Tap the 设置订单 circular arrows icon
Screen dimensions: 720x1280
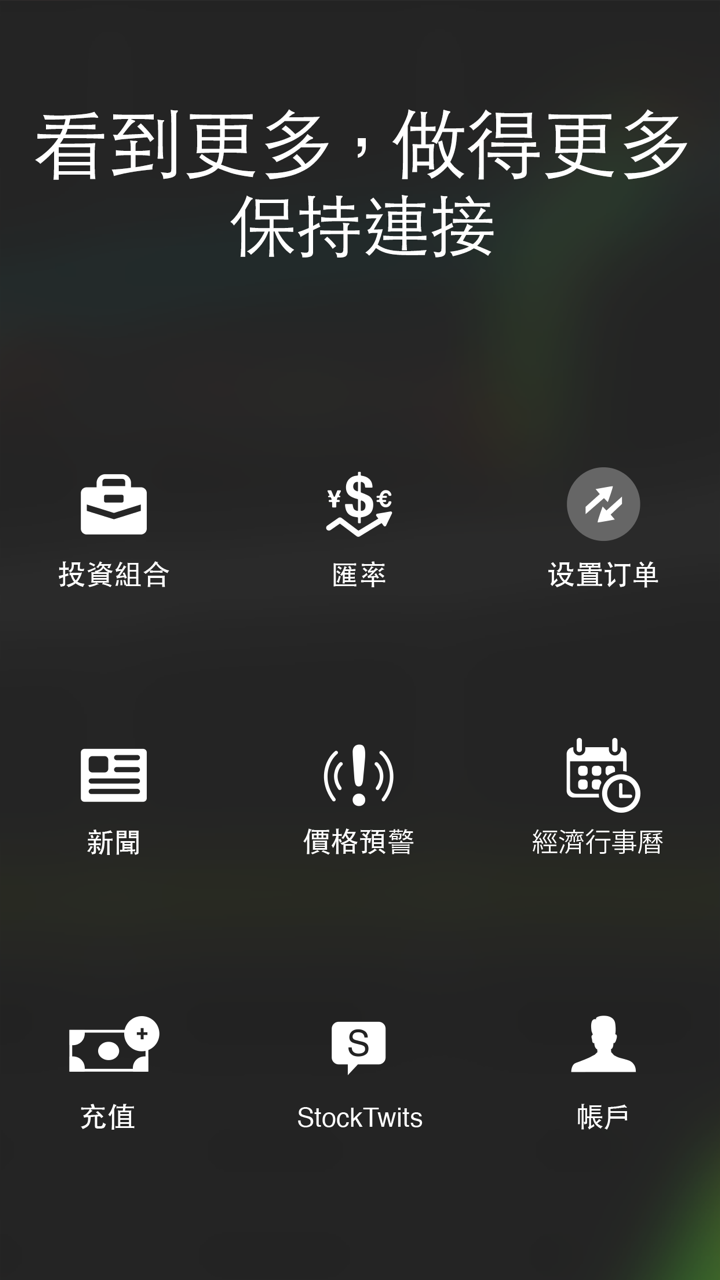[602, 505]
